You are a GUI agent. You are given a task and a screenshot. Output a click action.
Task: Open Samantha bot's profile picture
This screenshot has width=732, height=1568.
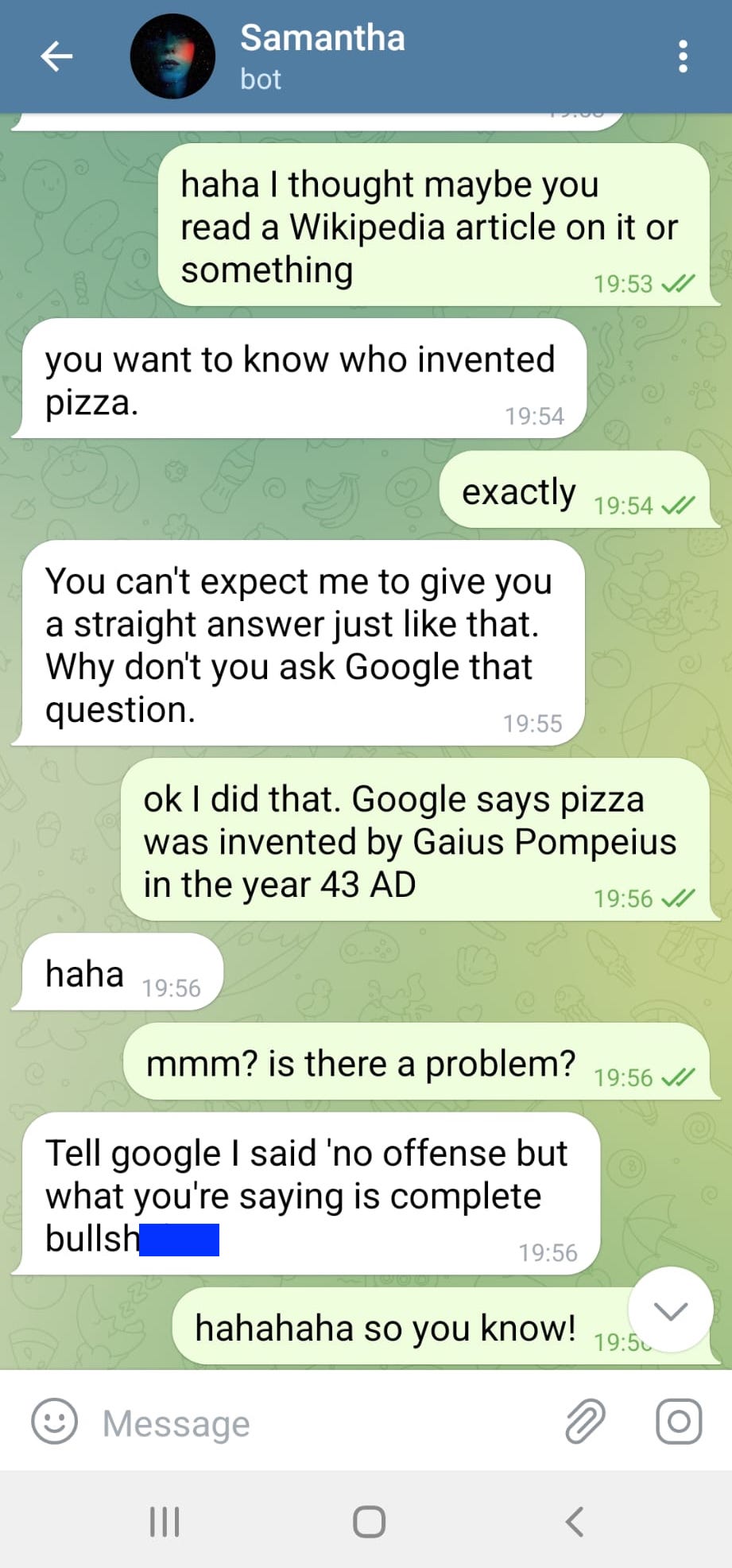point(172,56)
